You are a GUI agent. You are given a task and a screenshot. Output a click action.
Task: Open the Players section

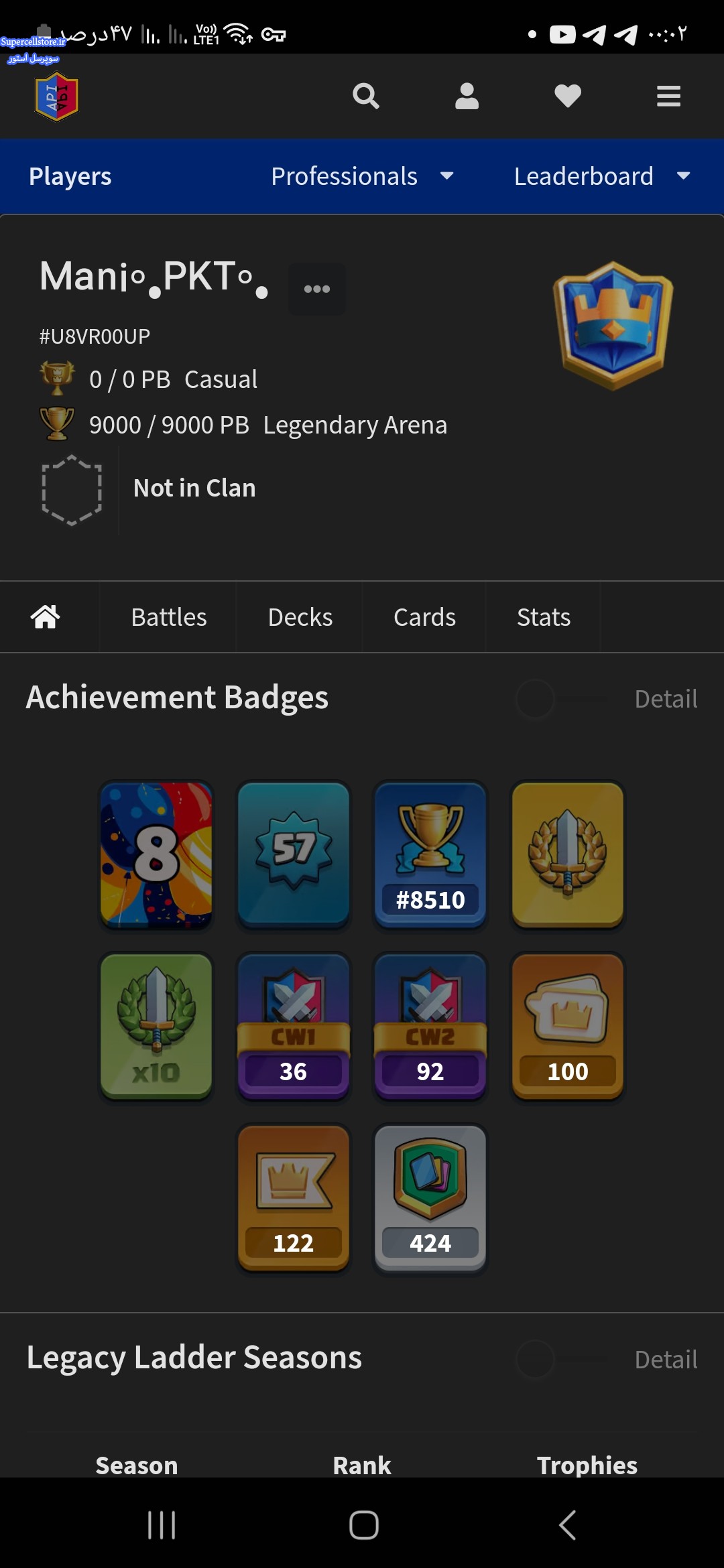pos(70,176)
